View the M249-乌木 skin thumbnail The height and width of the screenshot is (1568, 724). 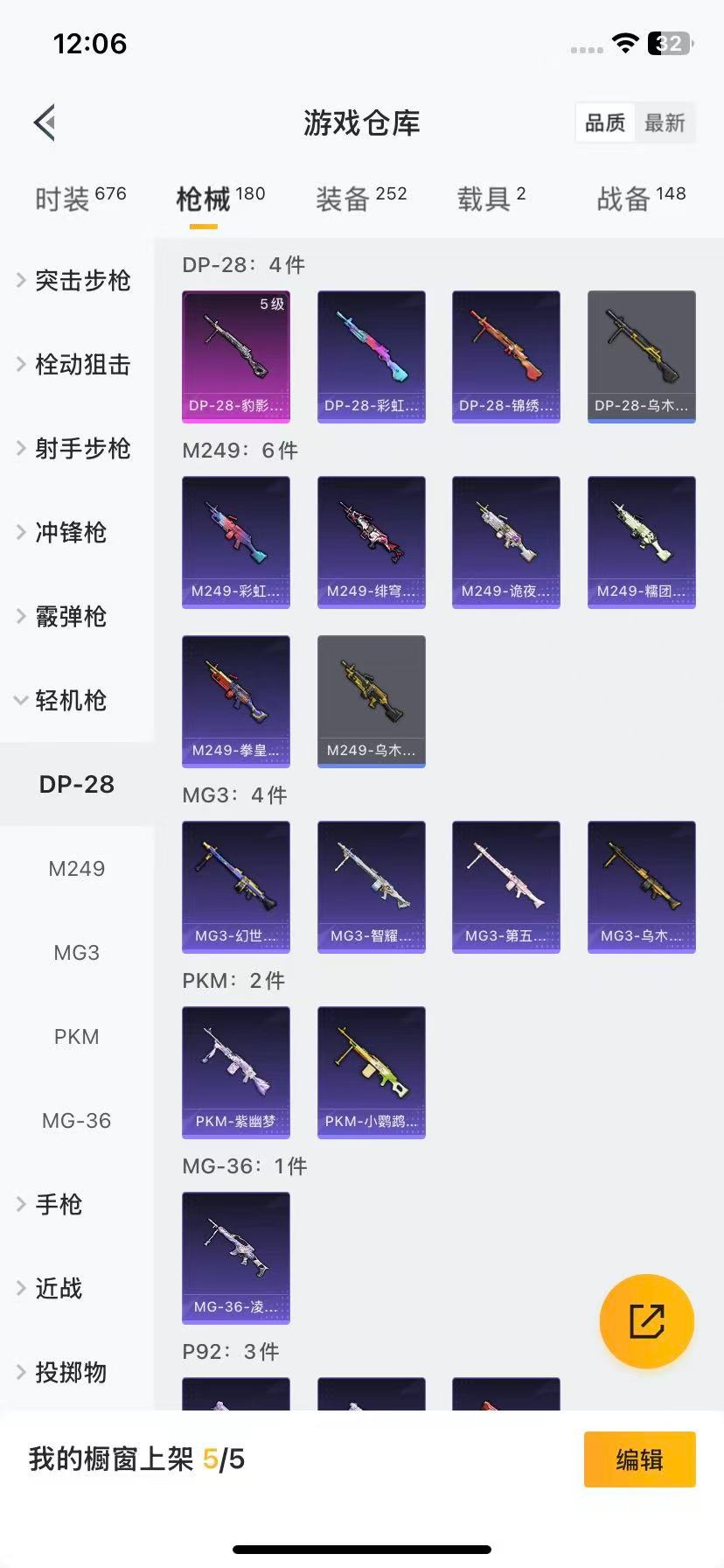[x=371, y=700]
